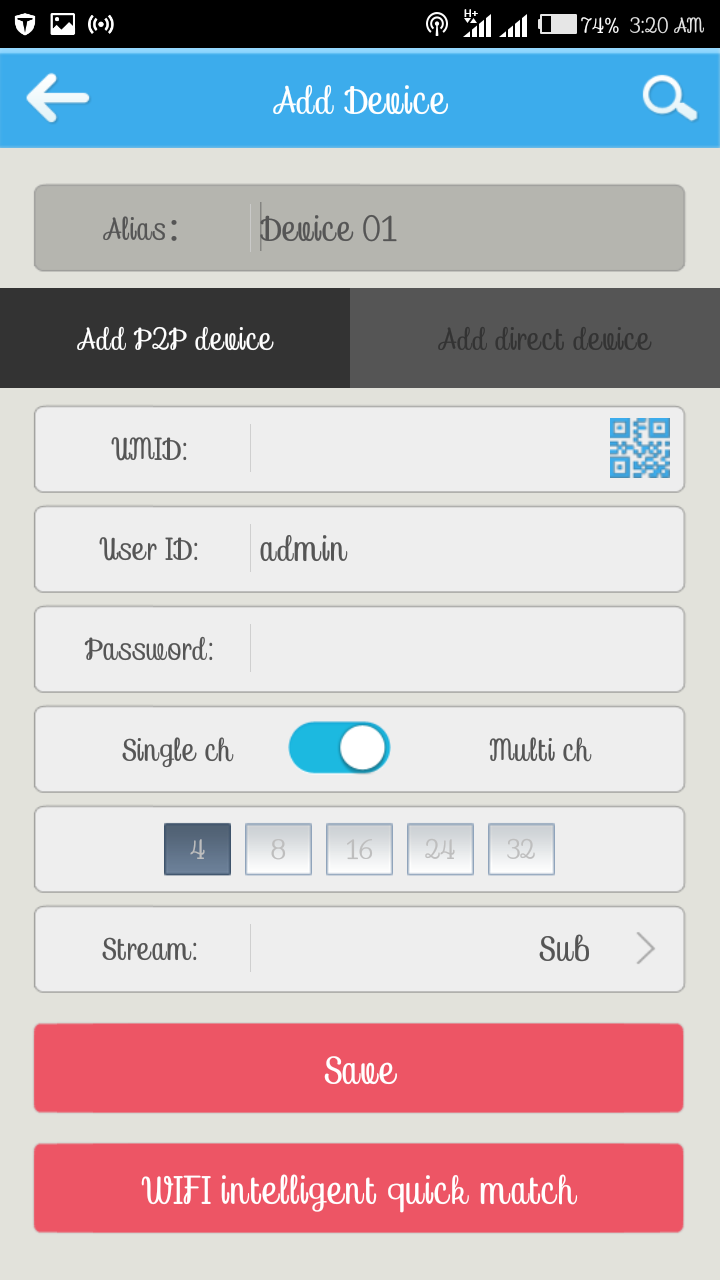Viewport: 720px width, 1280px height.
Task: Focus the Password field
Action: [465, 649]
